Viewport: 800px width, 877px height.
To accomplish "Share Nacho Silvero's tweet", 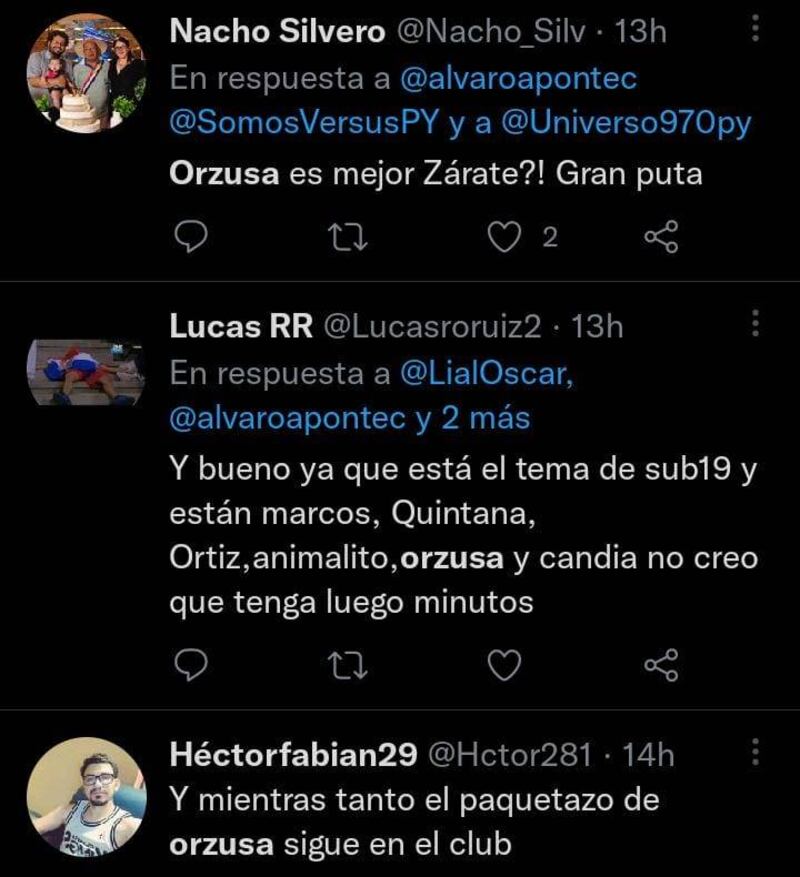I will (661, 237).
